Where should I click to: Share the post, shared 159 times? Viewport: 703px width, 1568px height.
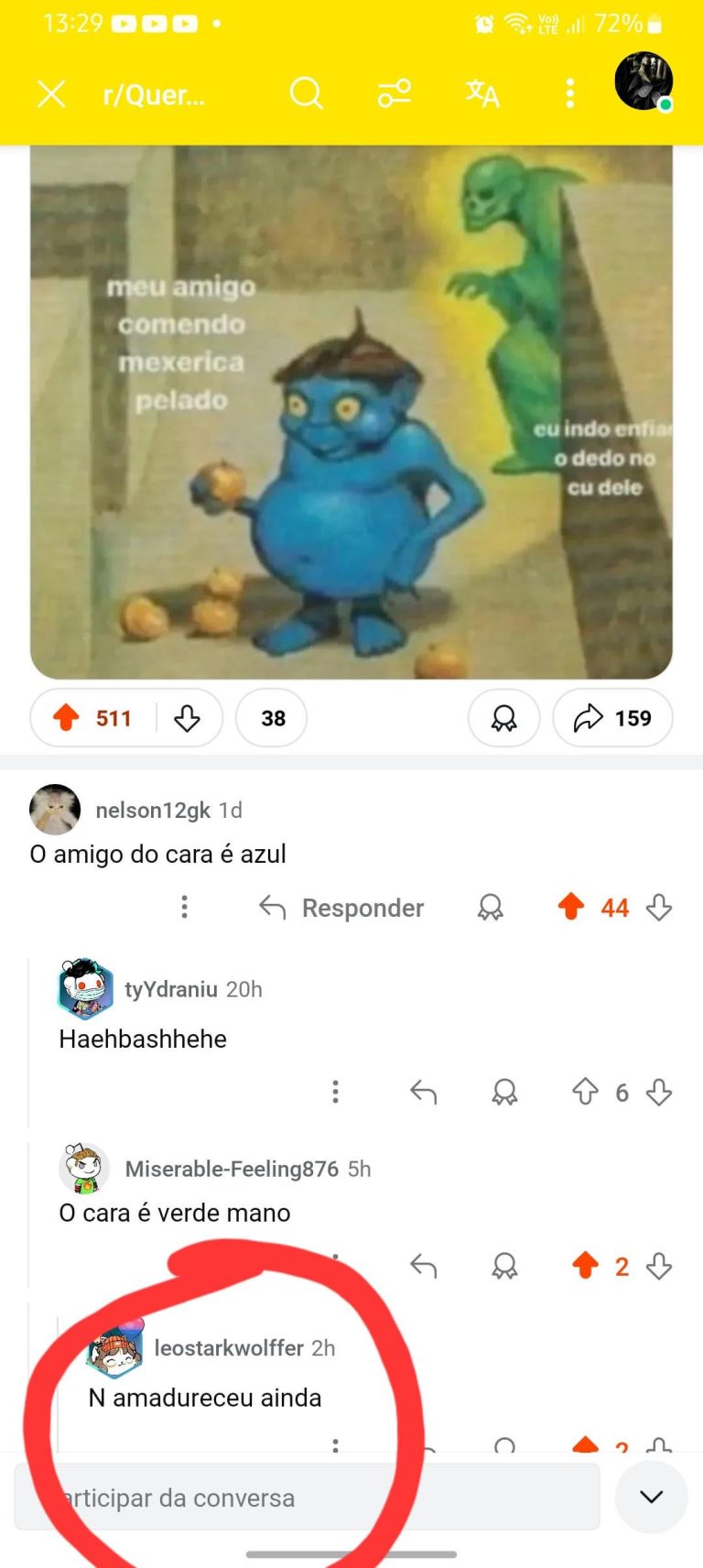612,718
